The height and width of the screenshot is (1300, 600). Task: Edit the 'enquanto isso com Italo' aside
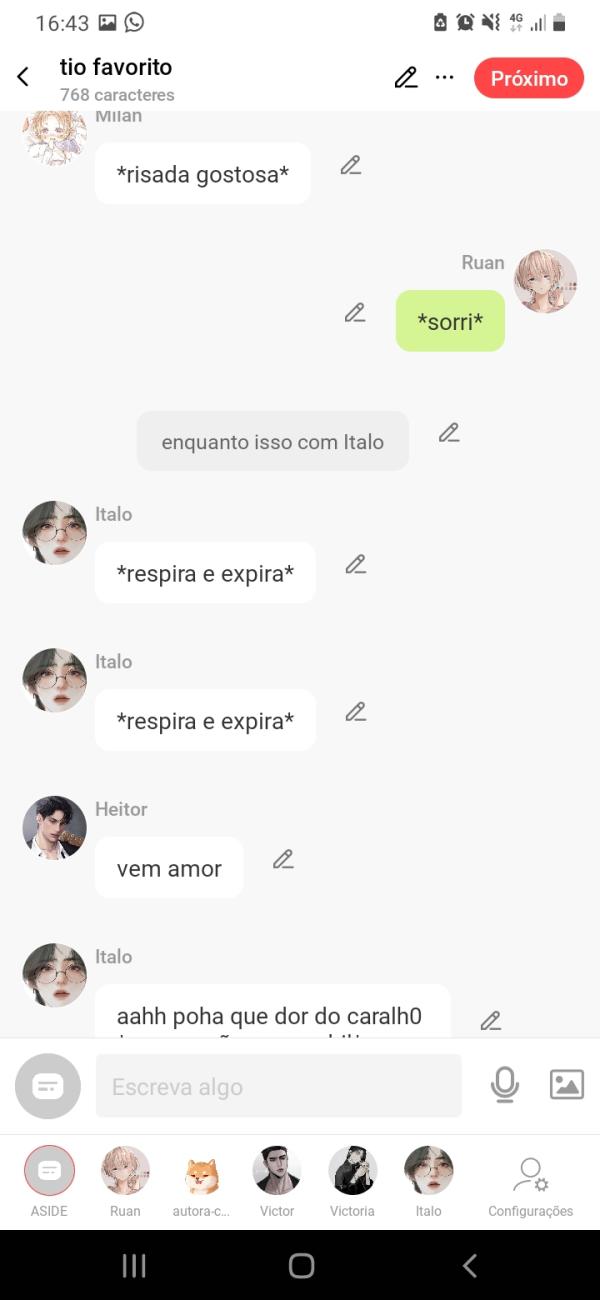(x=449, y=433)
